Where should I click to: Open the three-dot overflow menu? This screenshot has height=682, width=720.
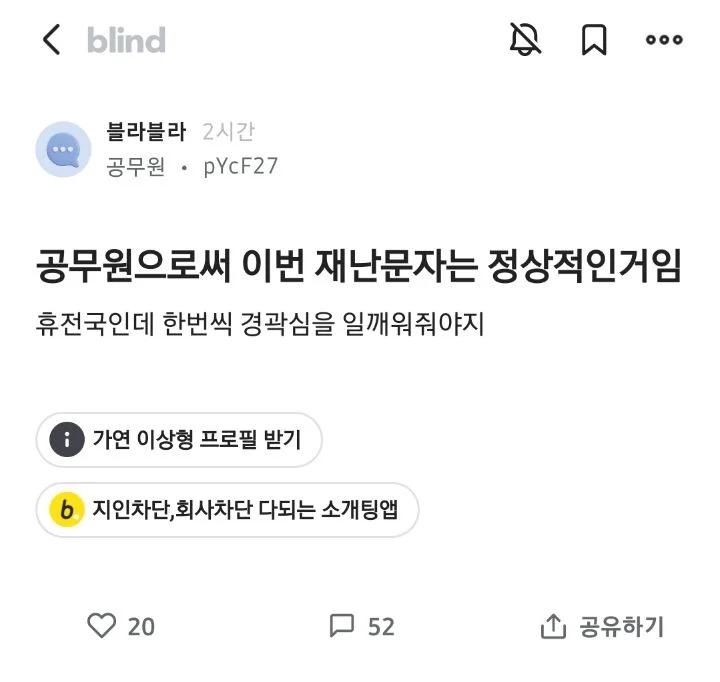point(664,40)
